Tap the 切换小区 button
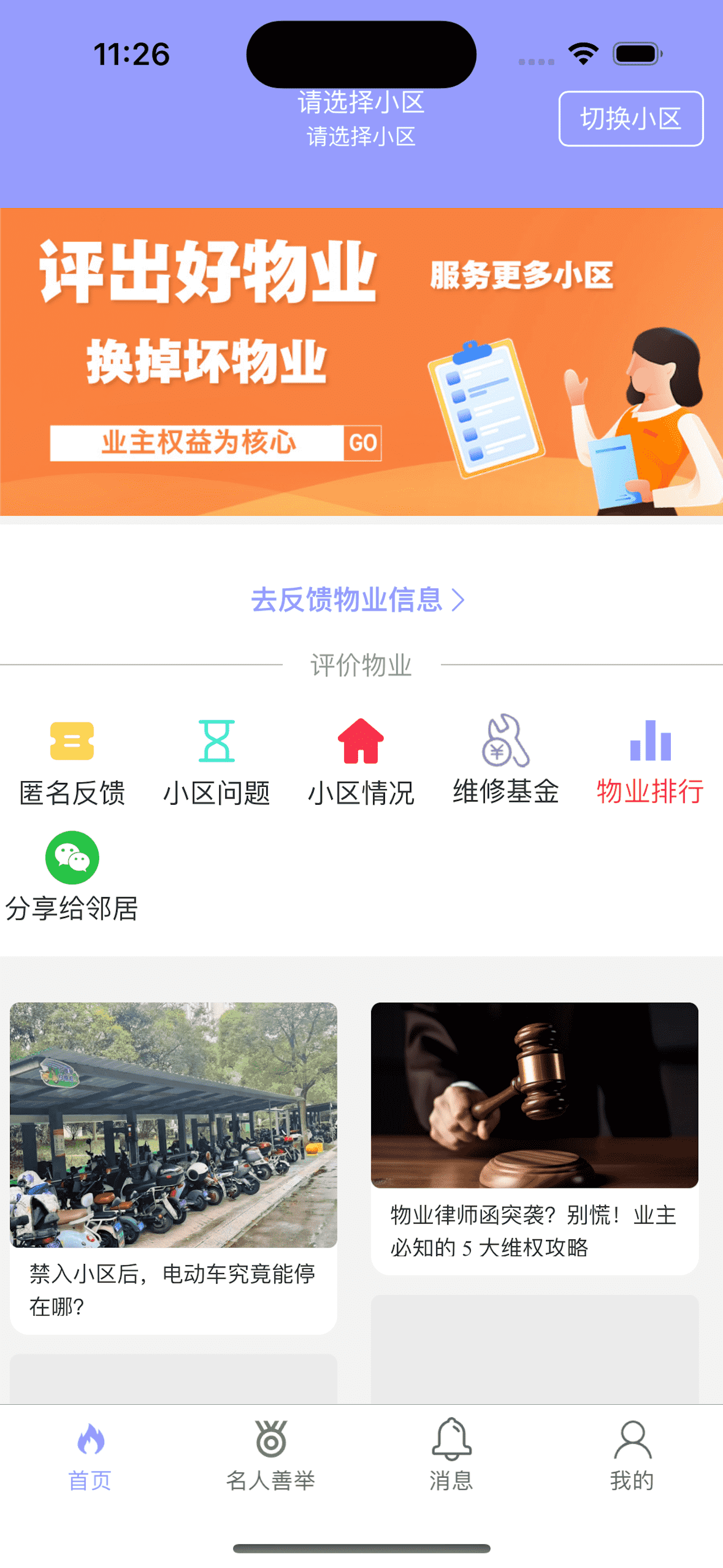 click(x=631, y=119)
